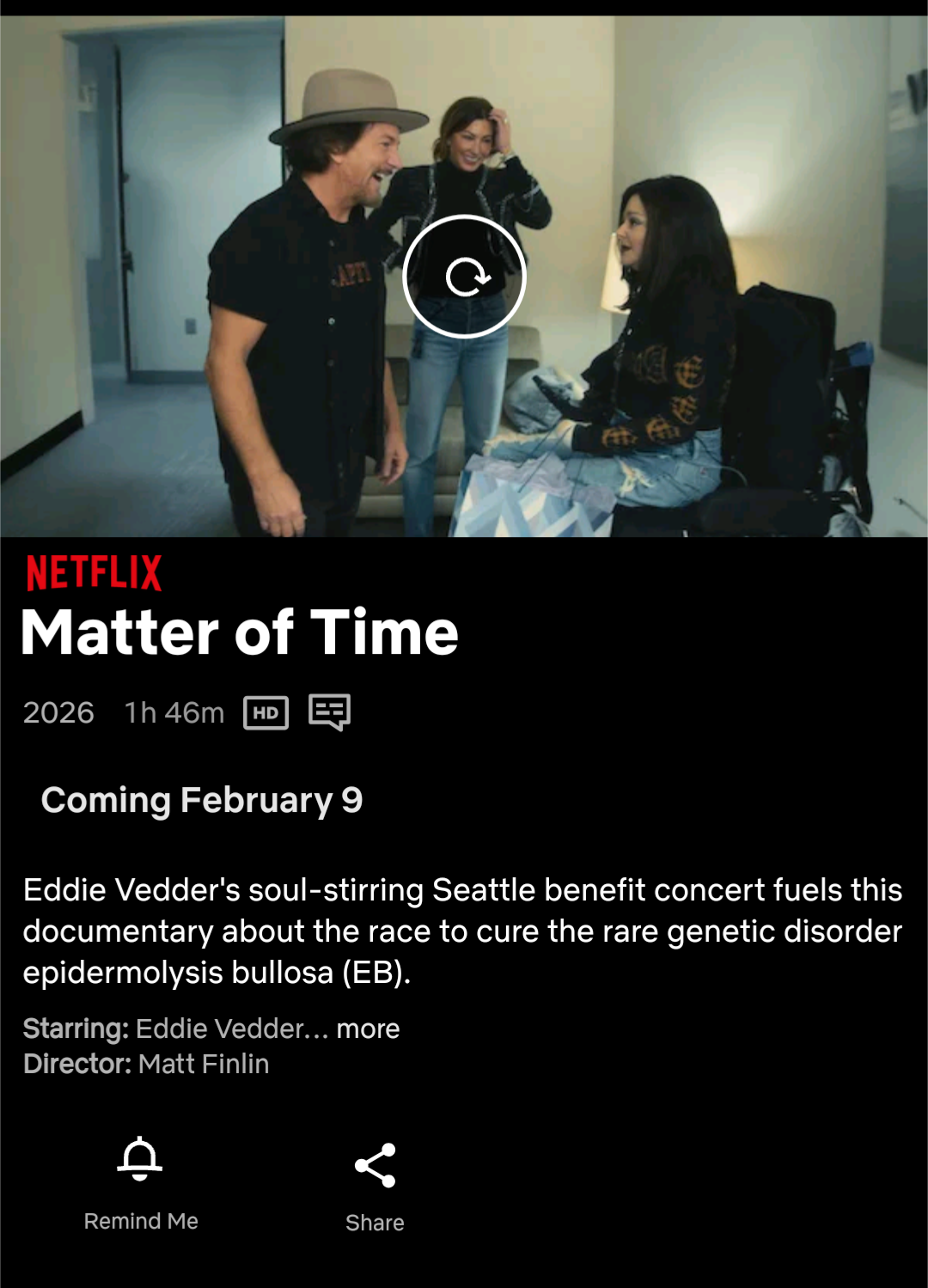Screen dimensions: 928x1288
Task: Expand the cast list via more
Action: (x=368, y=1029)
